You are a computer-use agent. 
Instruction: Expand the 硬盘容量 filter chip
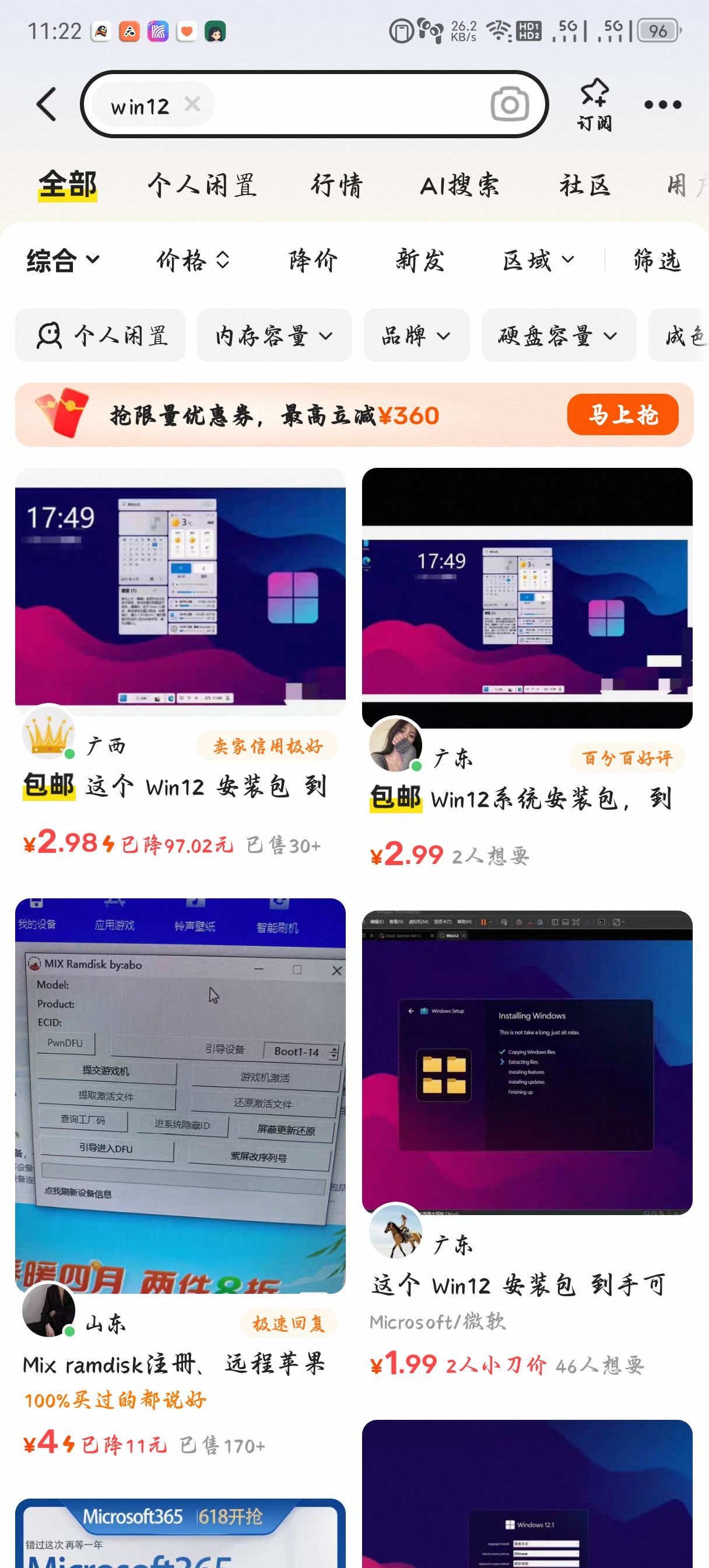coord(558,335)
